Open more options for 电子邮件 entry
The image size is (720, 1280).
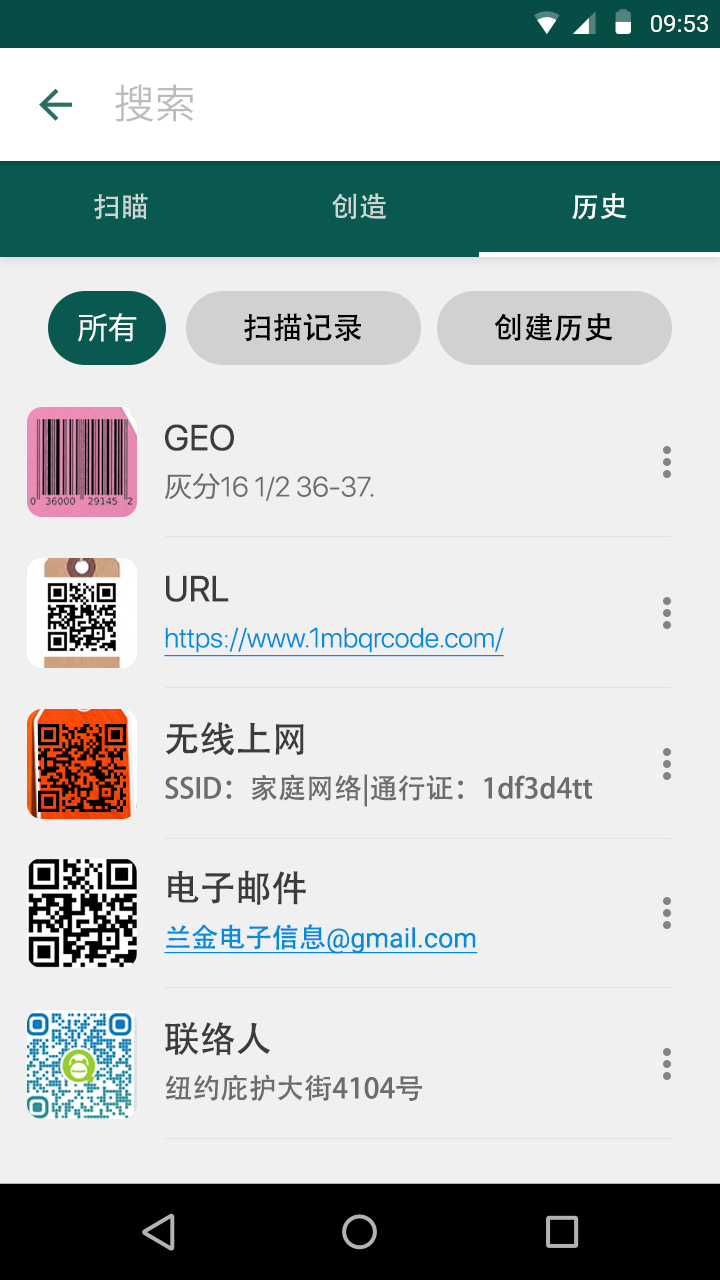[667, 913]
